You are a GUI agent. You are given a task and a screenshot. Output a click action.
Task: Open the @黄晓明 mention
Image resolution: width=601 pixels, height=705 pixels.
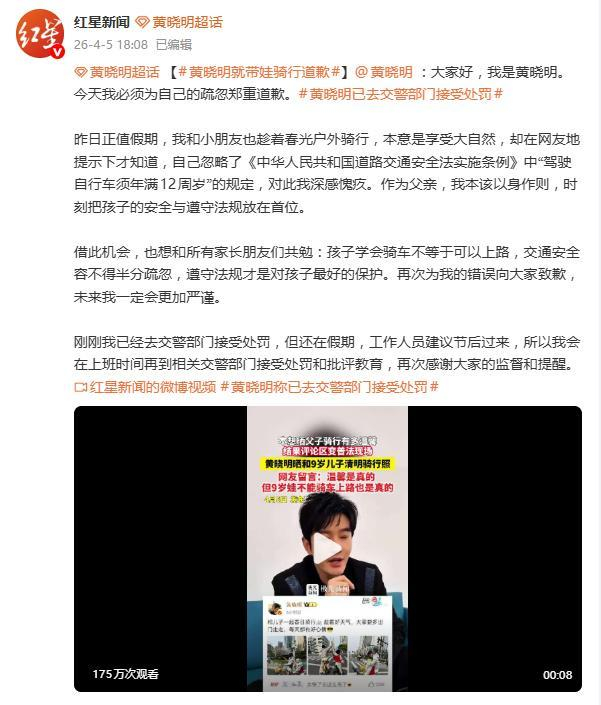pyautogui.click(x=385, y=72)
